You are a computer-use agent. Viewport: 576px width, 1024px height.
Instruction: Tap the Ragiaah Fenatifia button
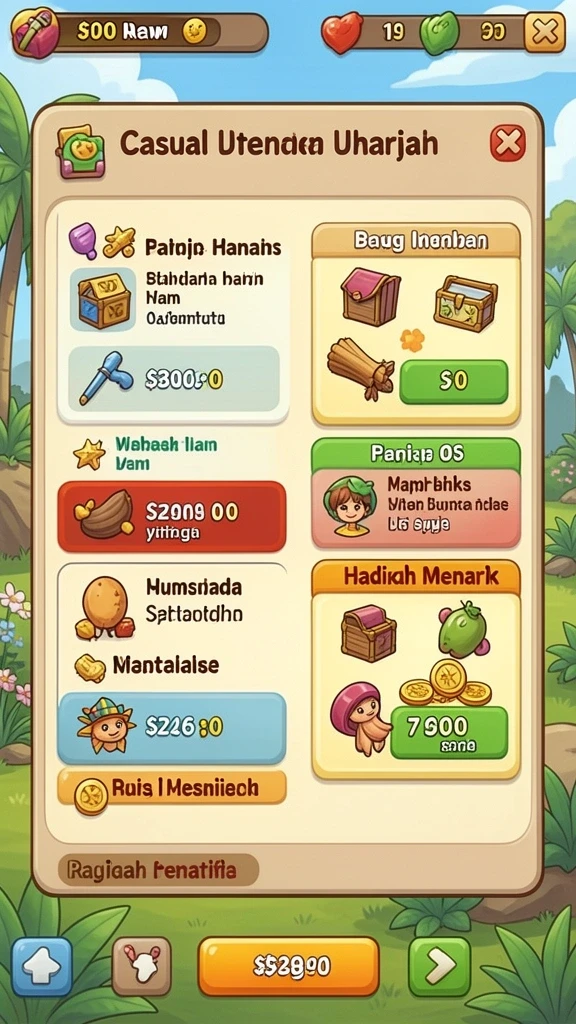[x=159, y=870]
